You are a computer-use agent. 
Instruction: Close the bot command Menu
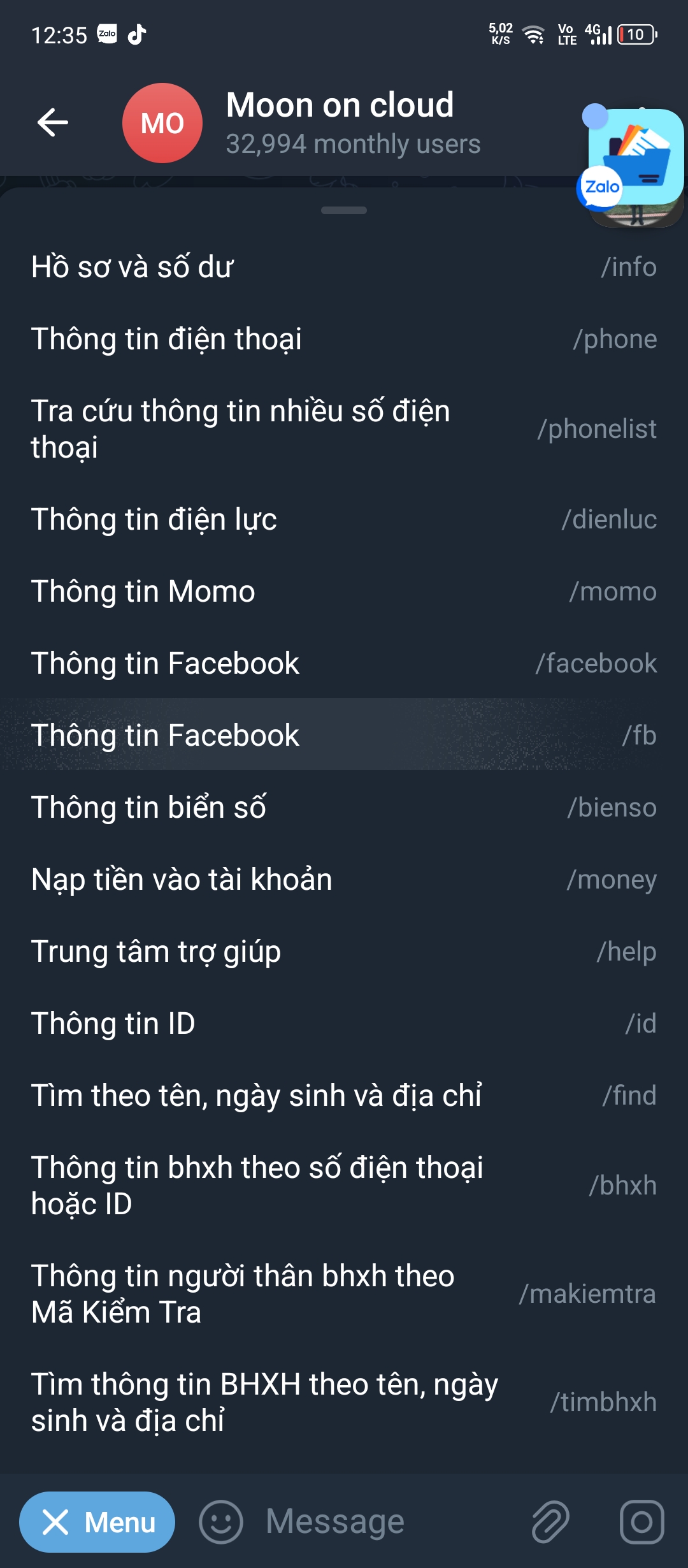pyautogui.click(x=97, y=1522)
